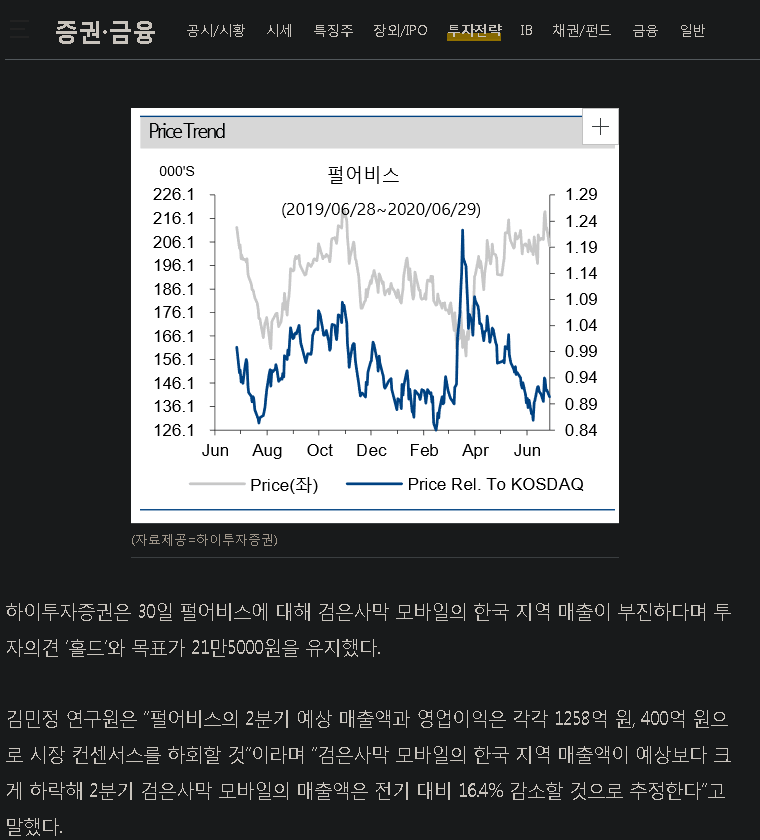The width and height of the screenshot is (760, 840).
Task: Switch to the 일반 tab
Action: (x=692, y=31)
